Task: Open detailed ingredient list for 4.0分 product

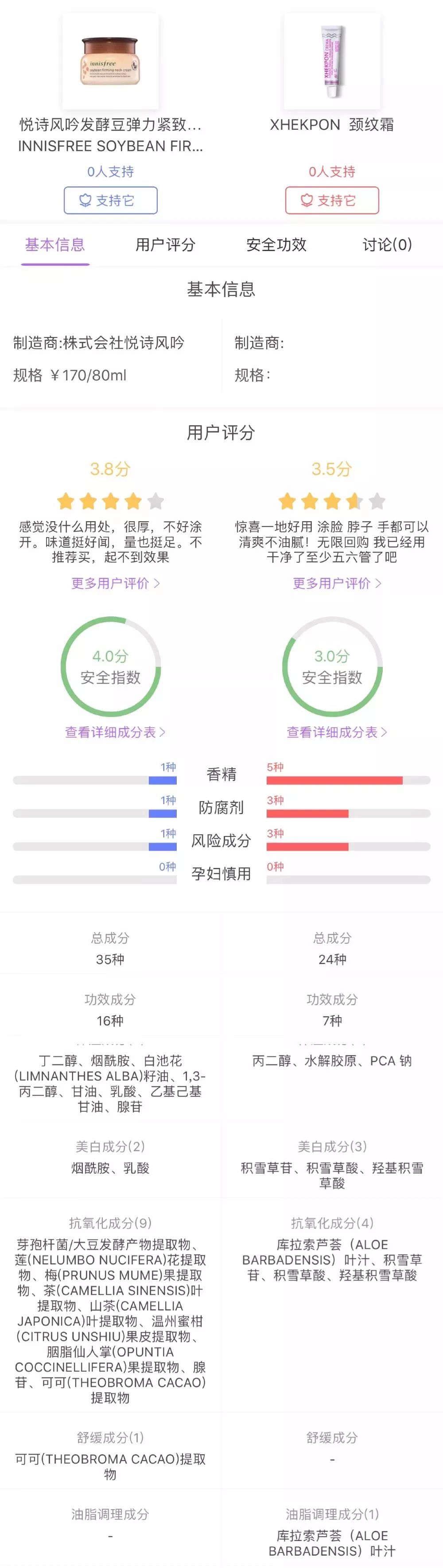Action: [115, 732]
